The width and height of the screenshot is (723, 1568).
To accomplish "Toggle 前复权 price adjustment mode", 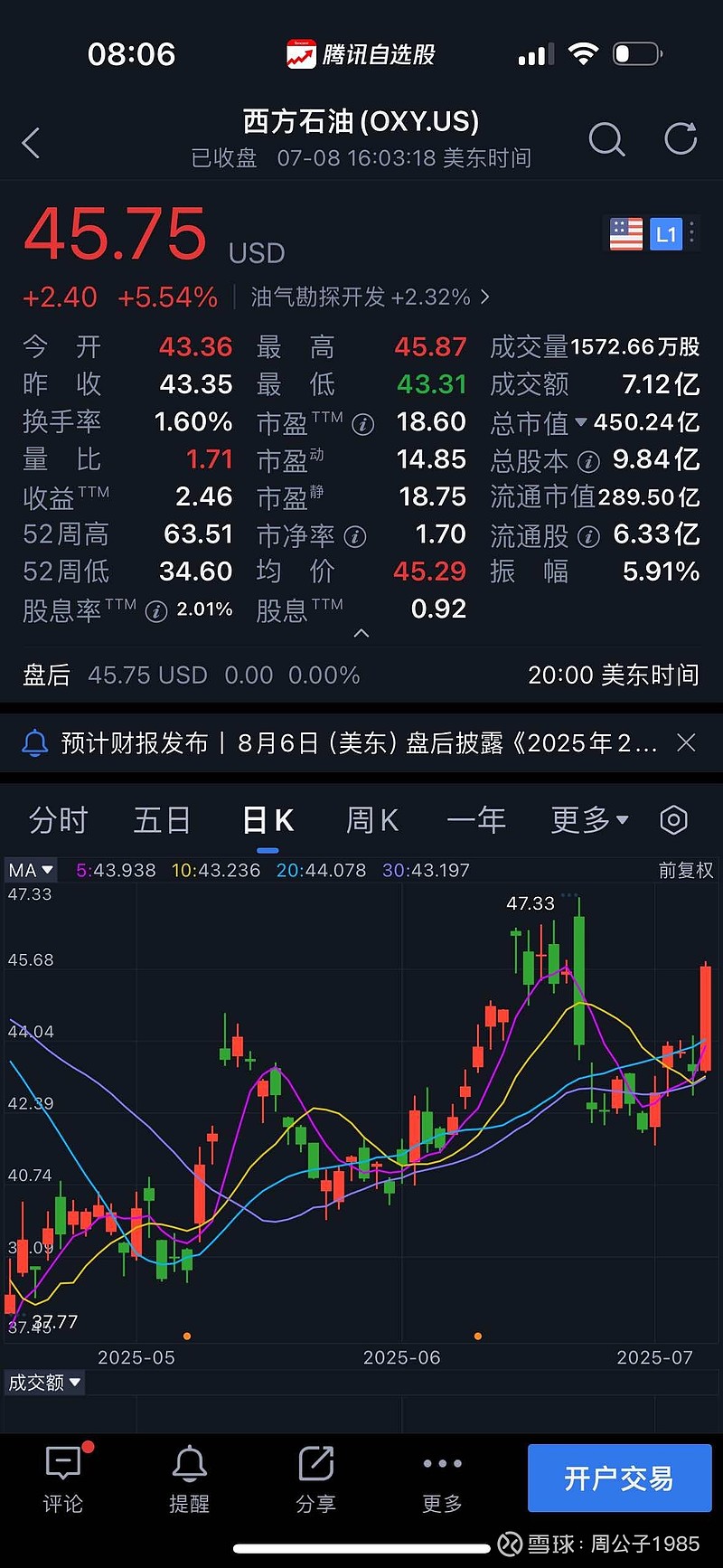I will click(686, 870).
